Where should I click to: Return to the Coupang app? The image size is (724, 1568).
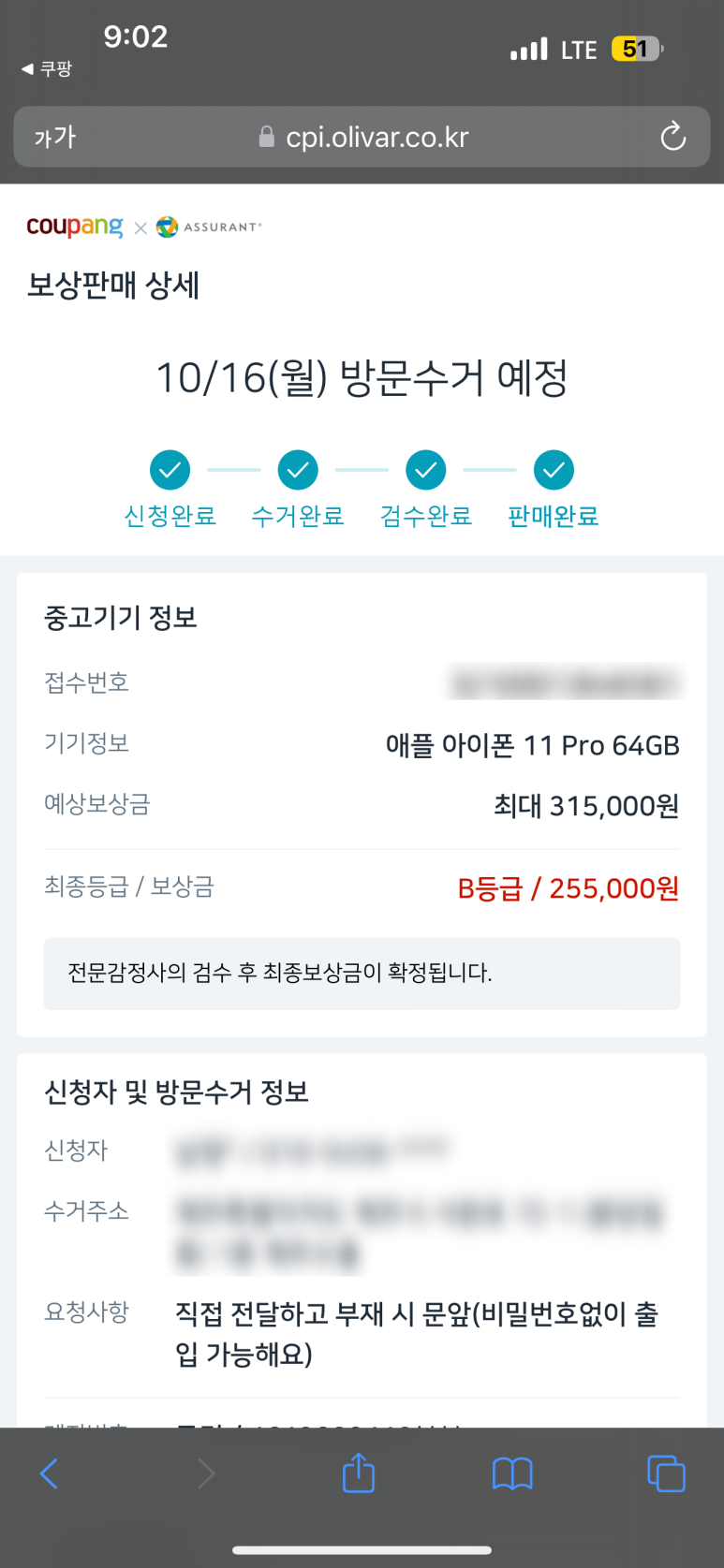[x=47, y=69]
